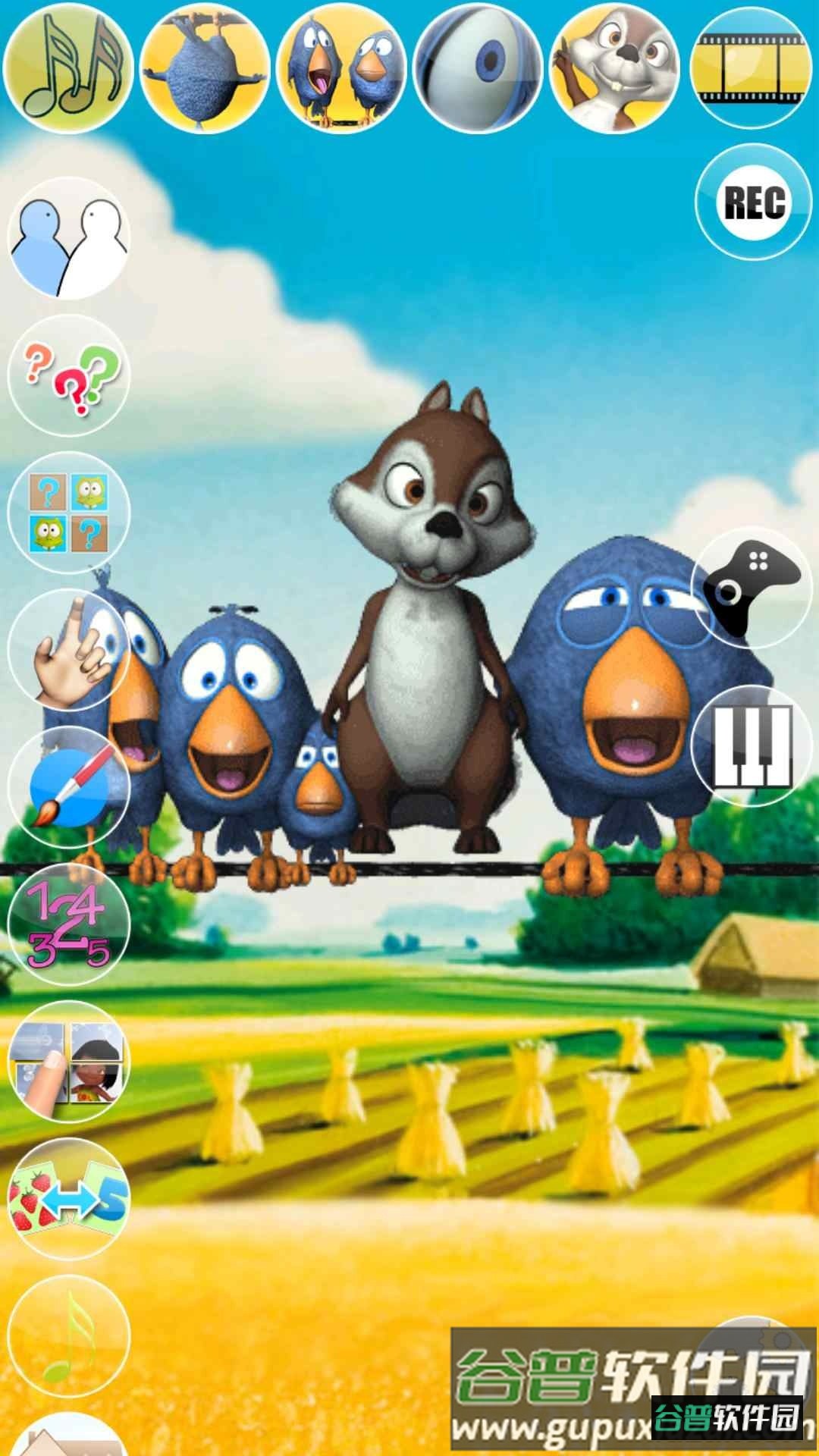
Task: Open the strawberries counting game
Action: point(69,1199)
